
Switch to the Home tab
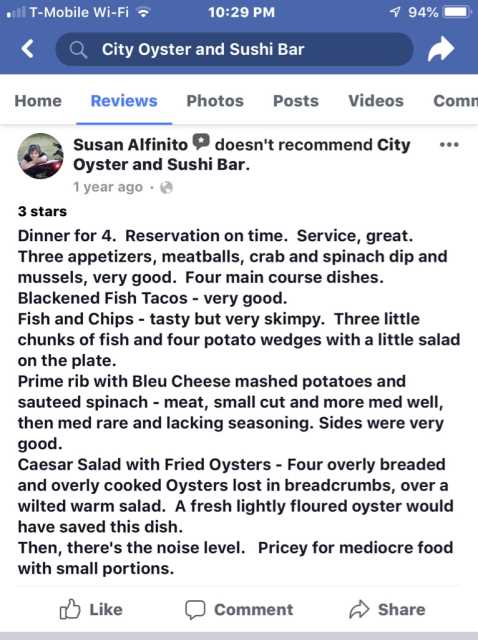click(38, 101)
